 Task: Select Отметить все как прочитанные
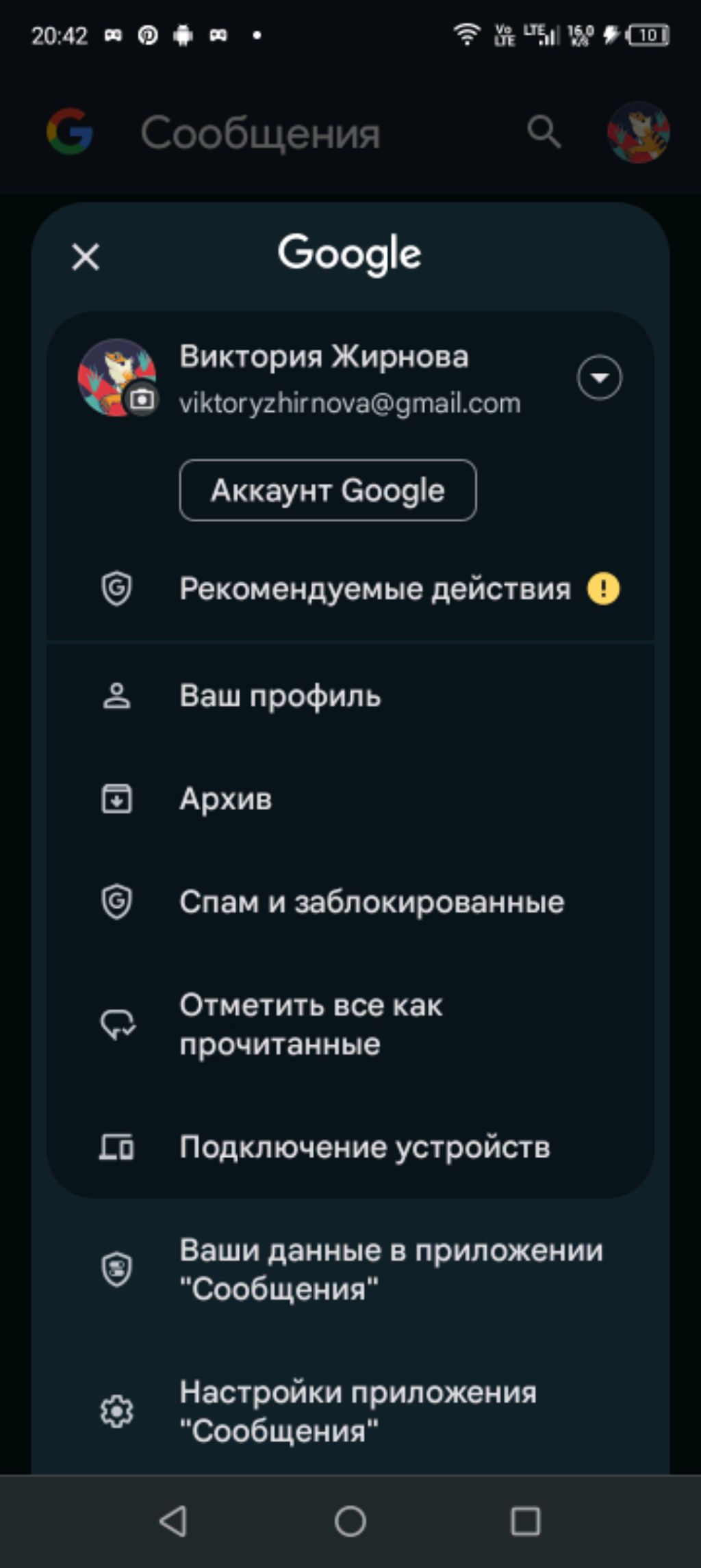[311, 1025]
